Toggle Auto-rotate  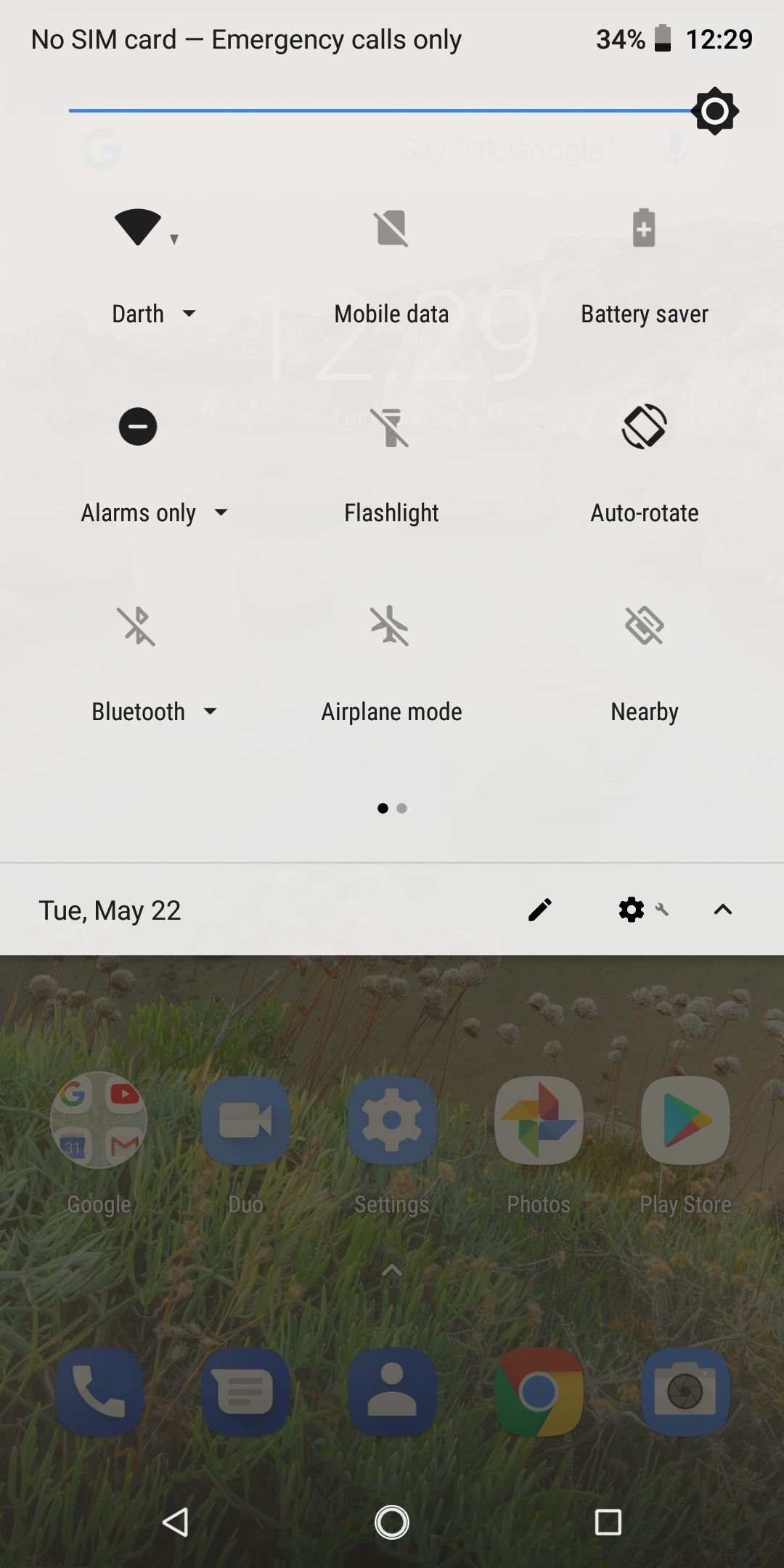[644, 426]
